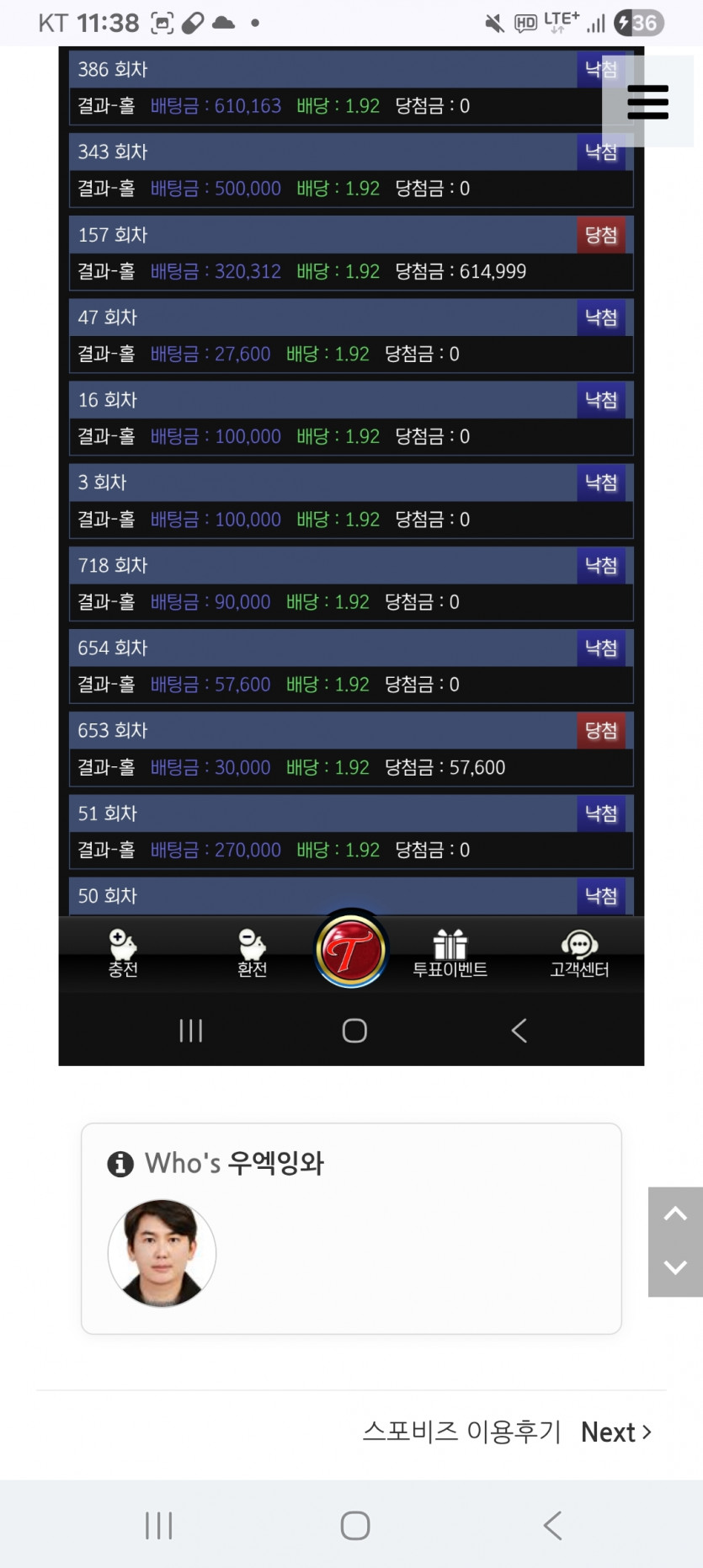Open the hamburger menu

647,102
